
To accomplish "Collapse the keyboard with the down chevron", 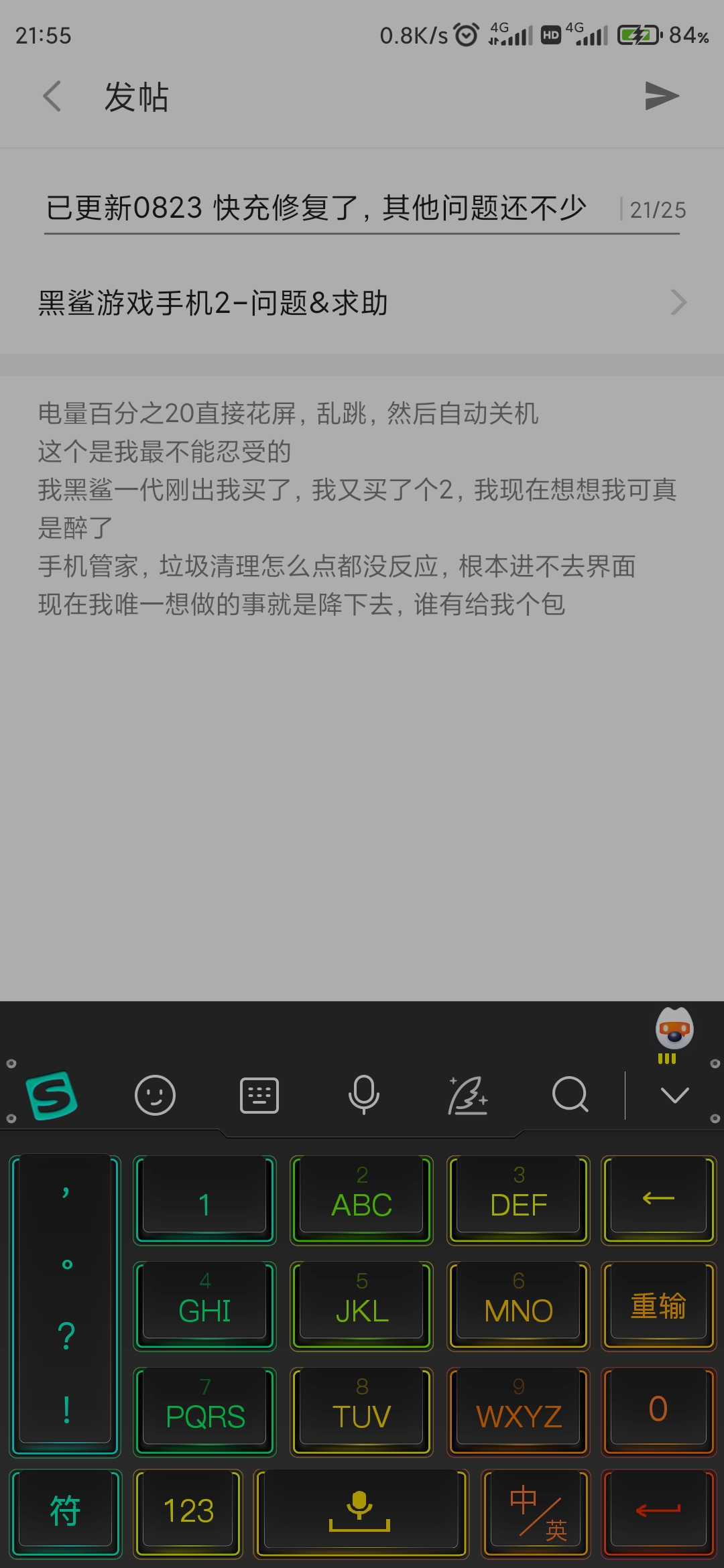I will tap(674, 1096).
